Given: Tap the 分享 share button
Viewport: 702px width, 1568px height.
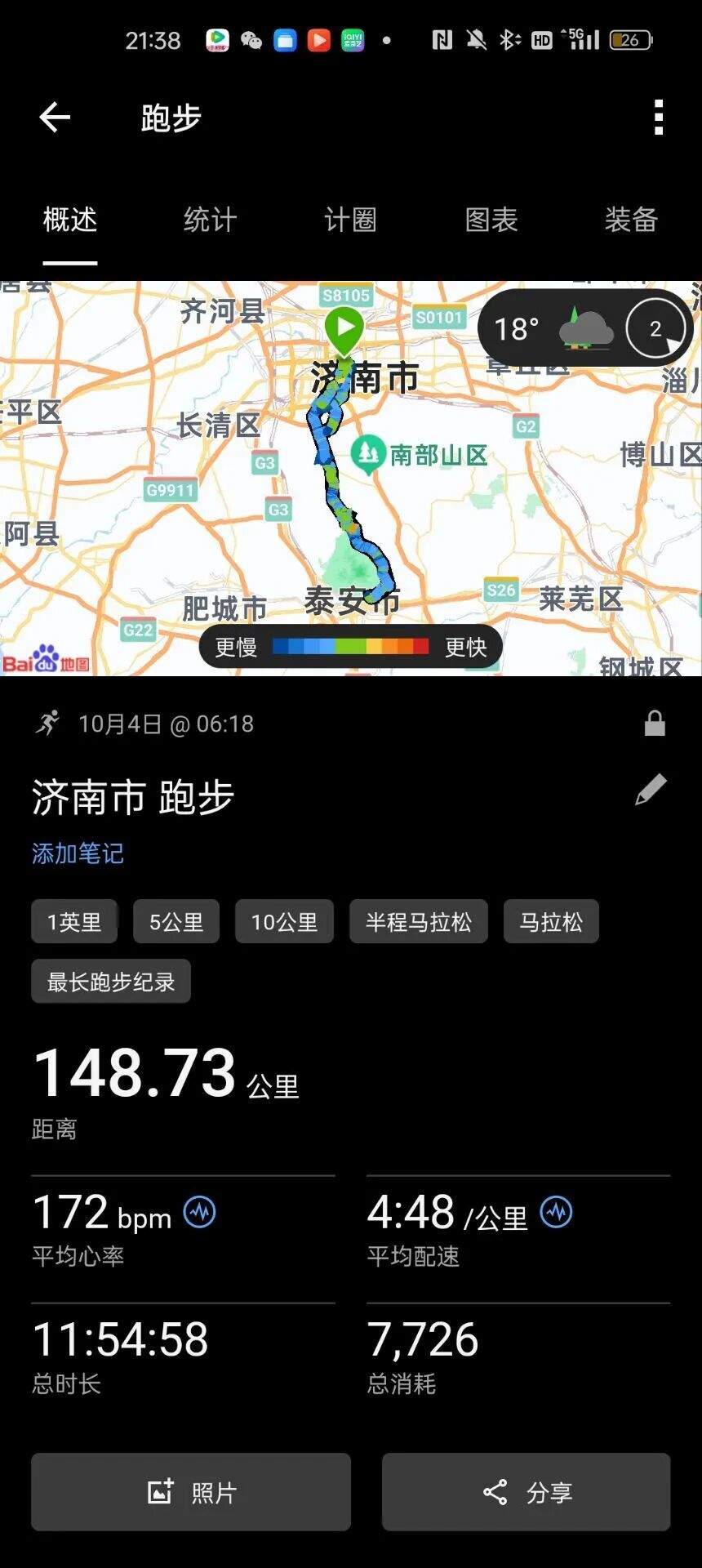Looking at the screenshot, I should (x=526, y=1491).
